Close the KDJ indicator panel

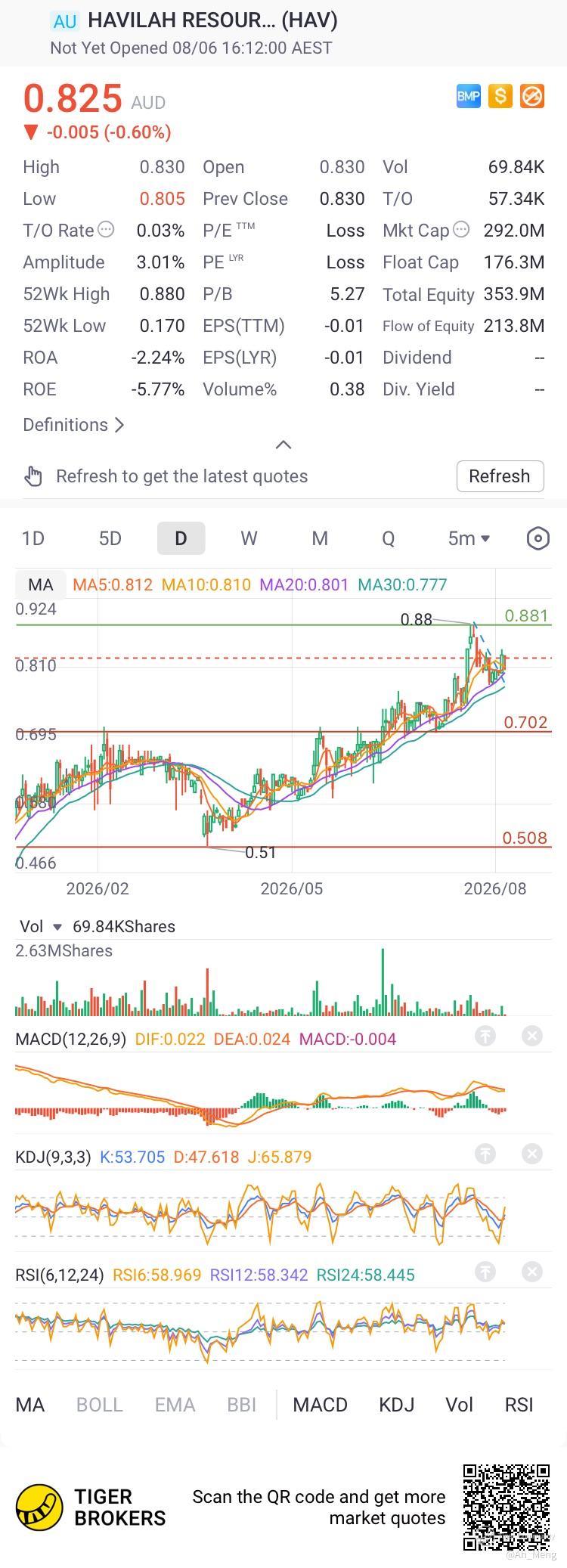532,1154
